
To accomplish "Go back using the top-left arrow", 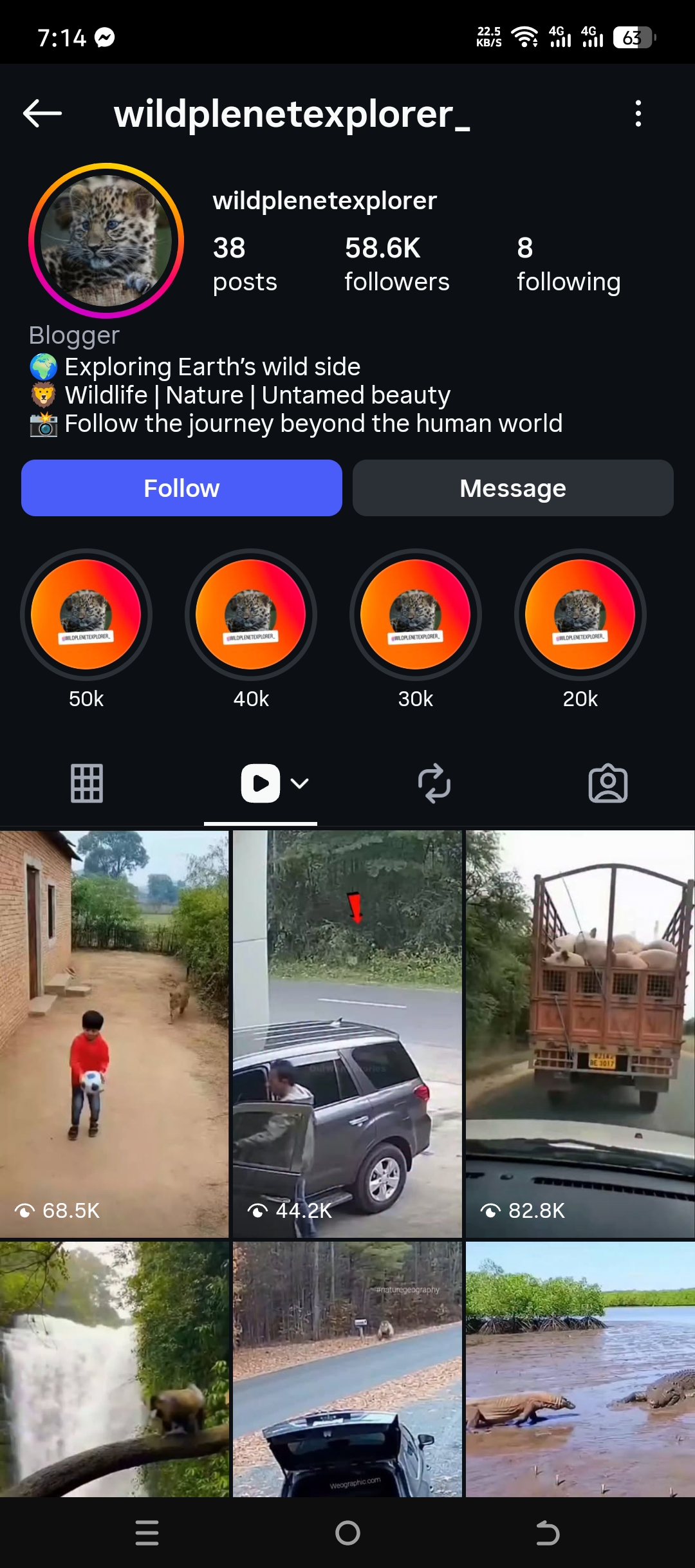I will (x=42, y=114).
